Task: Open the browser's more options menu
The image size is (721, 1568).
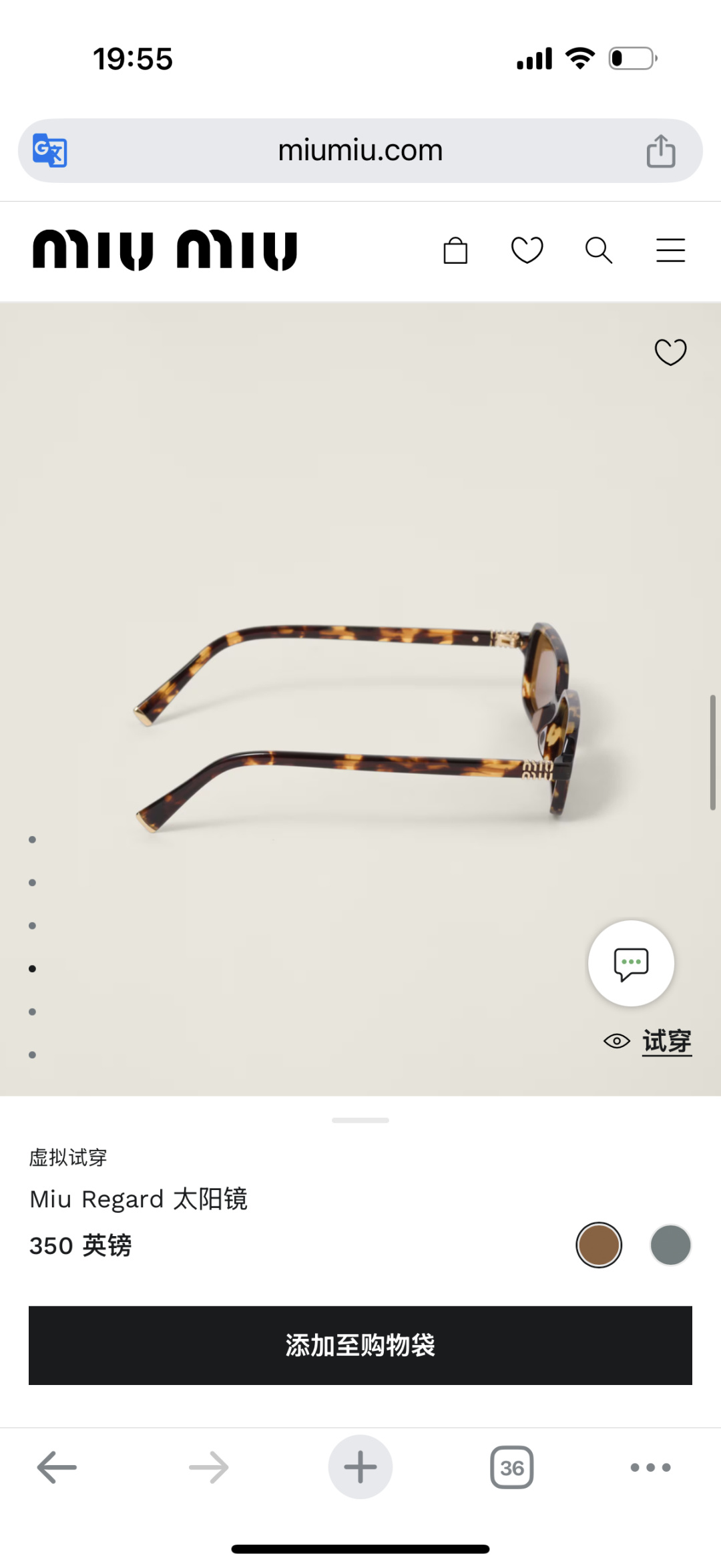Action: pyautogui.click(x=650, y=1467)
